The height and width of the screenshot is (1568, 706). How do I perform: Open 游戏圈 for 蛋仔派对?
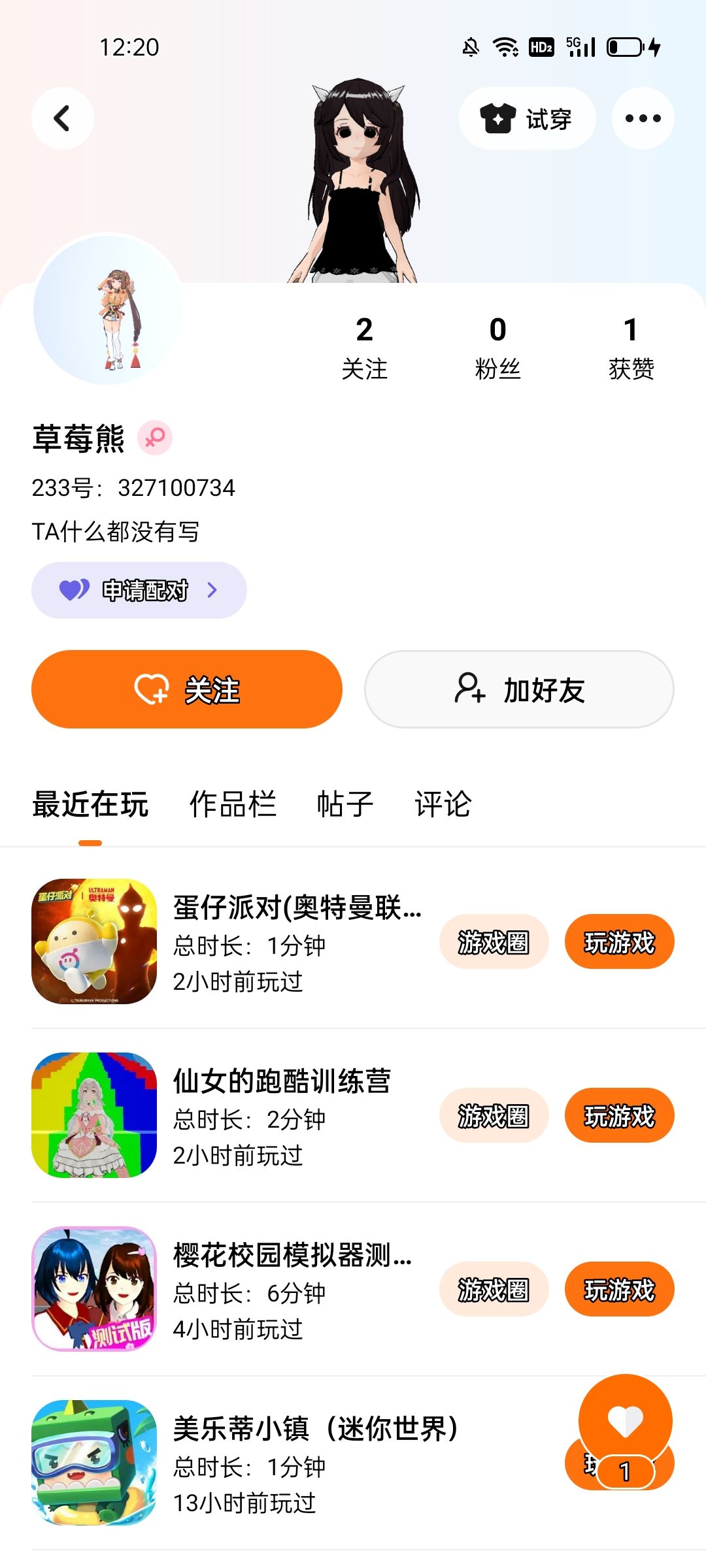(x=494, y=941)
